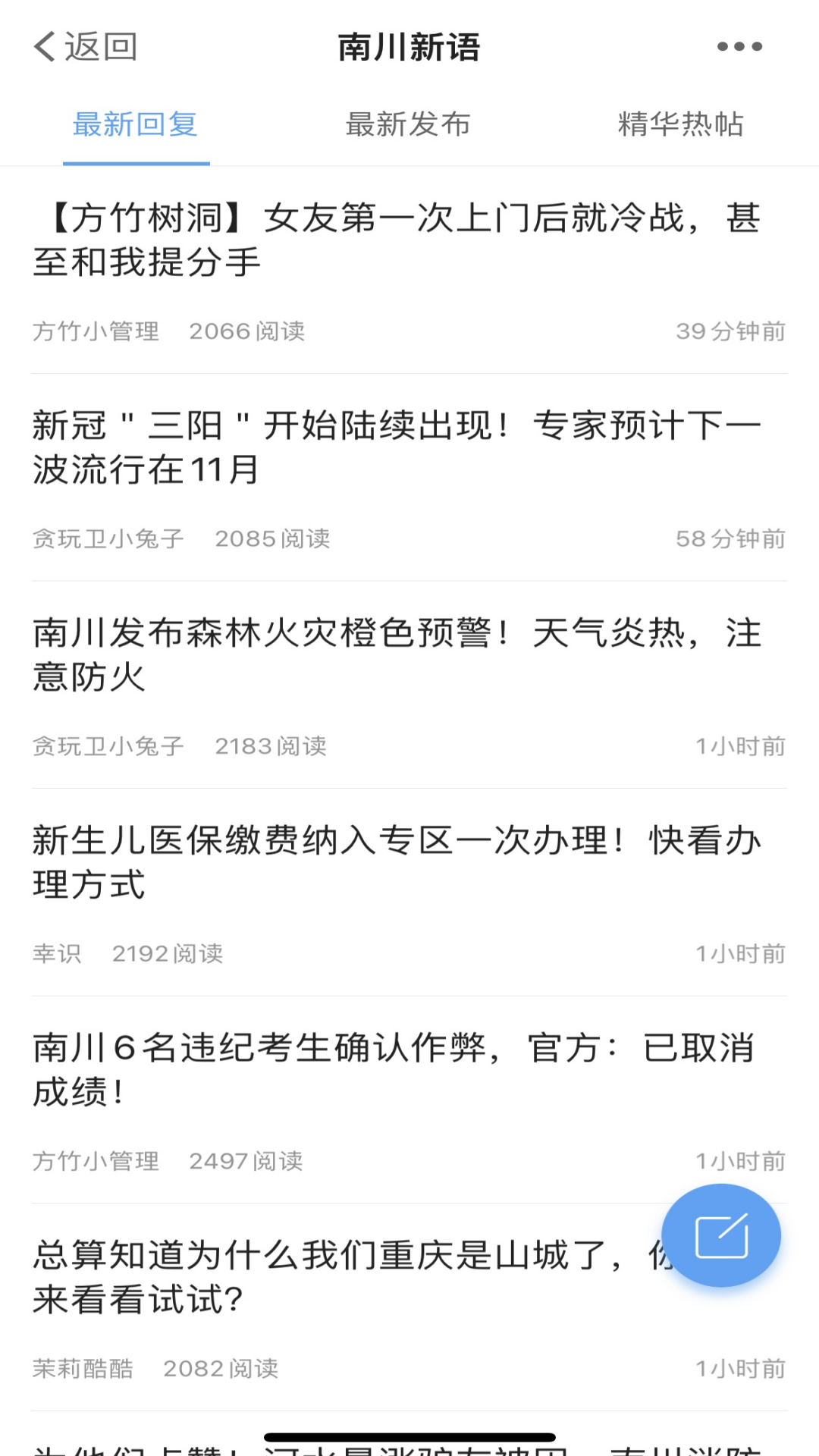Switch to the 精华热帖 tab
This screenshot has height=1456, width=819.
coord(680,124)
